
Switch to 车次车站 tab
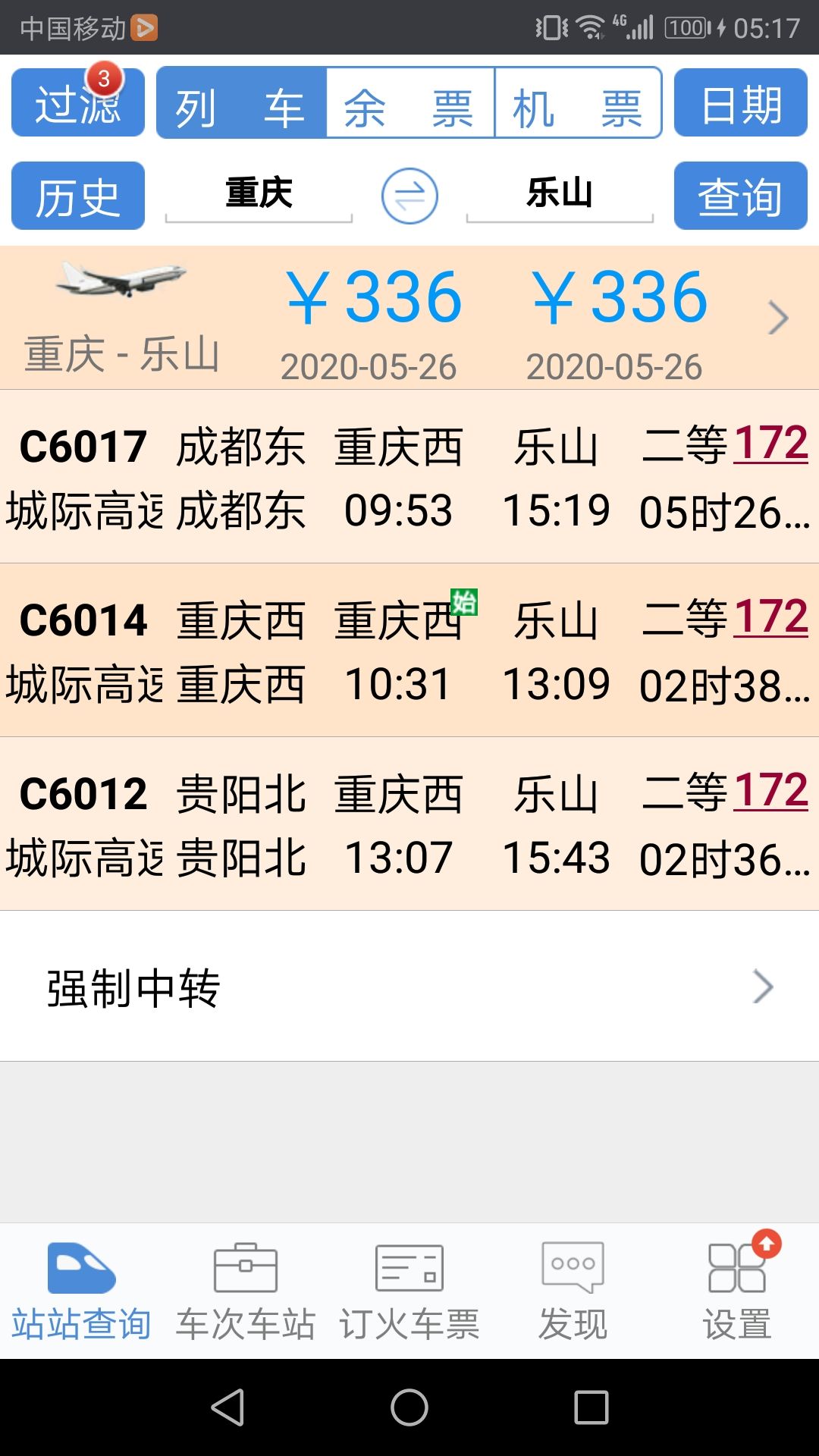246,1291
